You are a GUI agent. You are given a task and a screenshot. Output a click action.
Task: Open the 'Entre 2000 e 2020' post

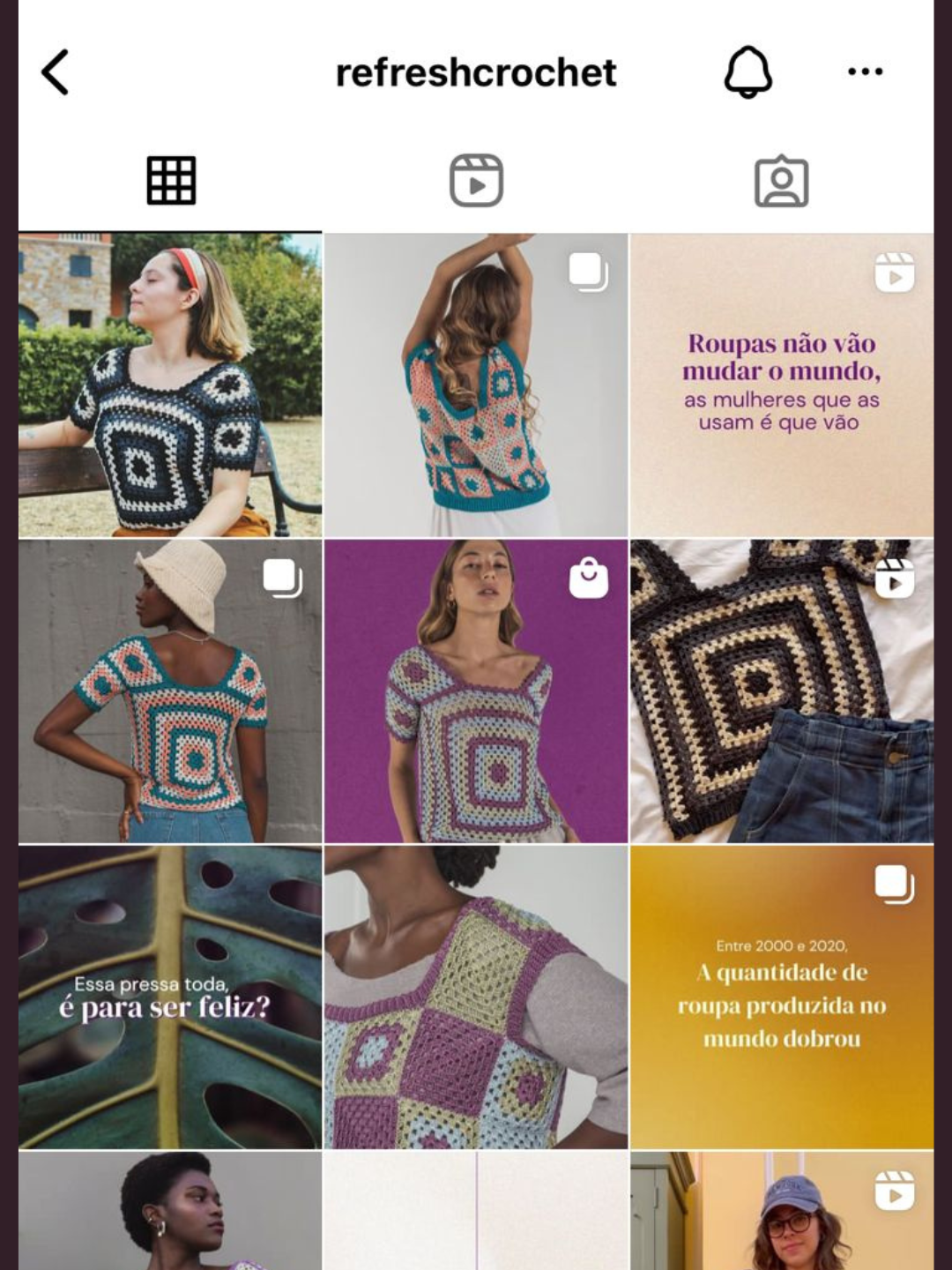pos(781,997)
